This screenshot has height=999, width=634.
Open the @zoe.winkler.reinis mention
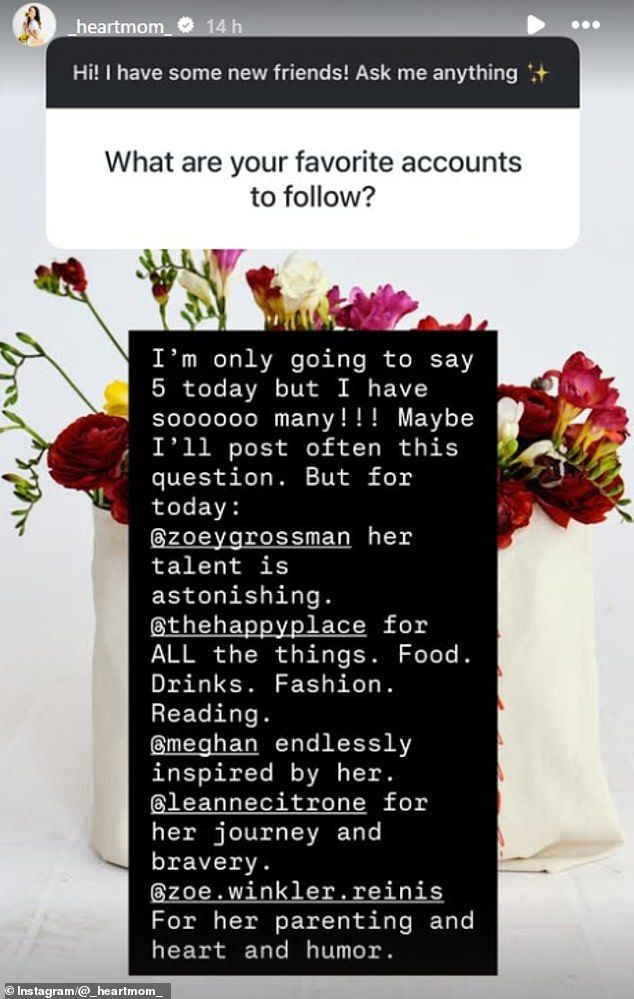click(297, 890)
